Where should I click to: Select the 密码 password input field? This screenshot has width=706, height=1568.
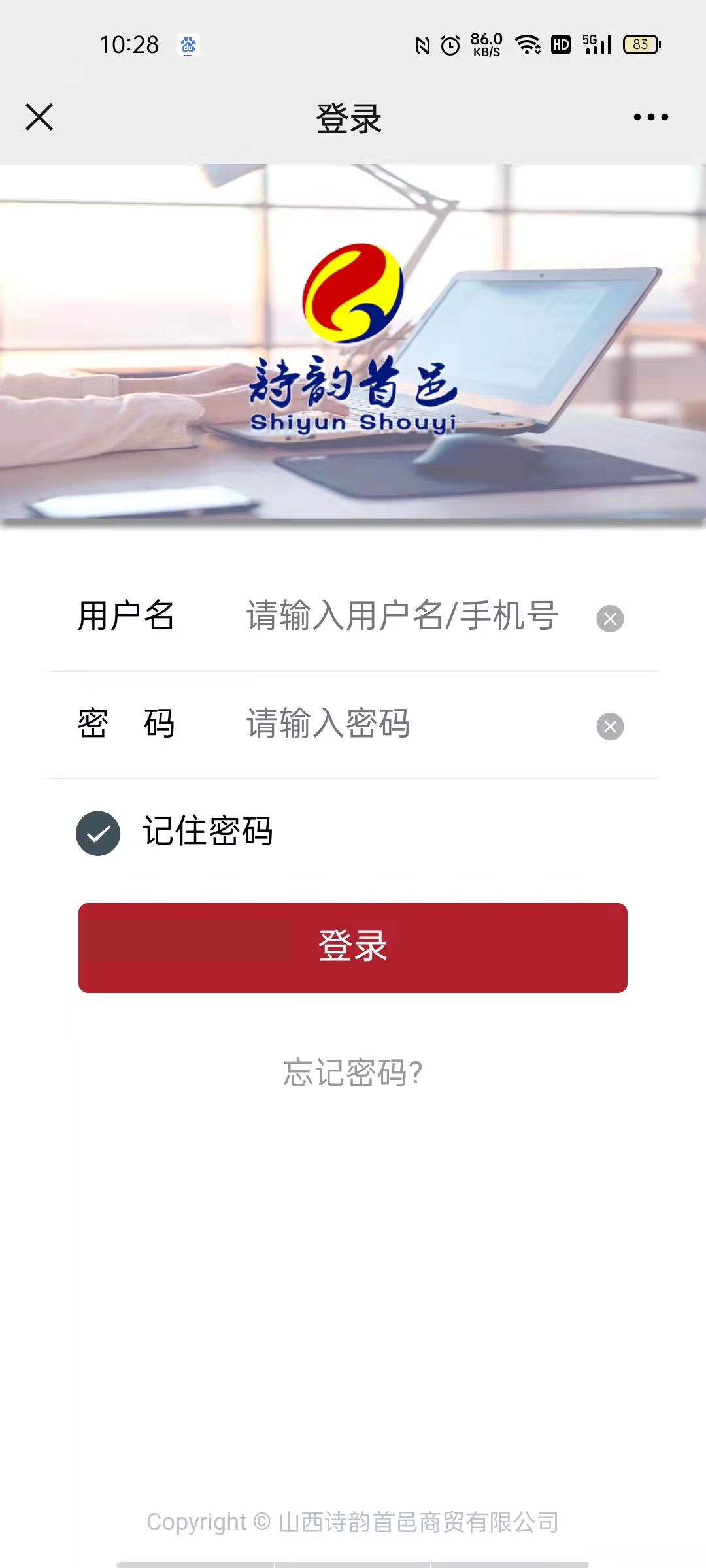pyautogui.click(x=402, y=724)
